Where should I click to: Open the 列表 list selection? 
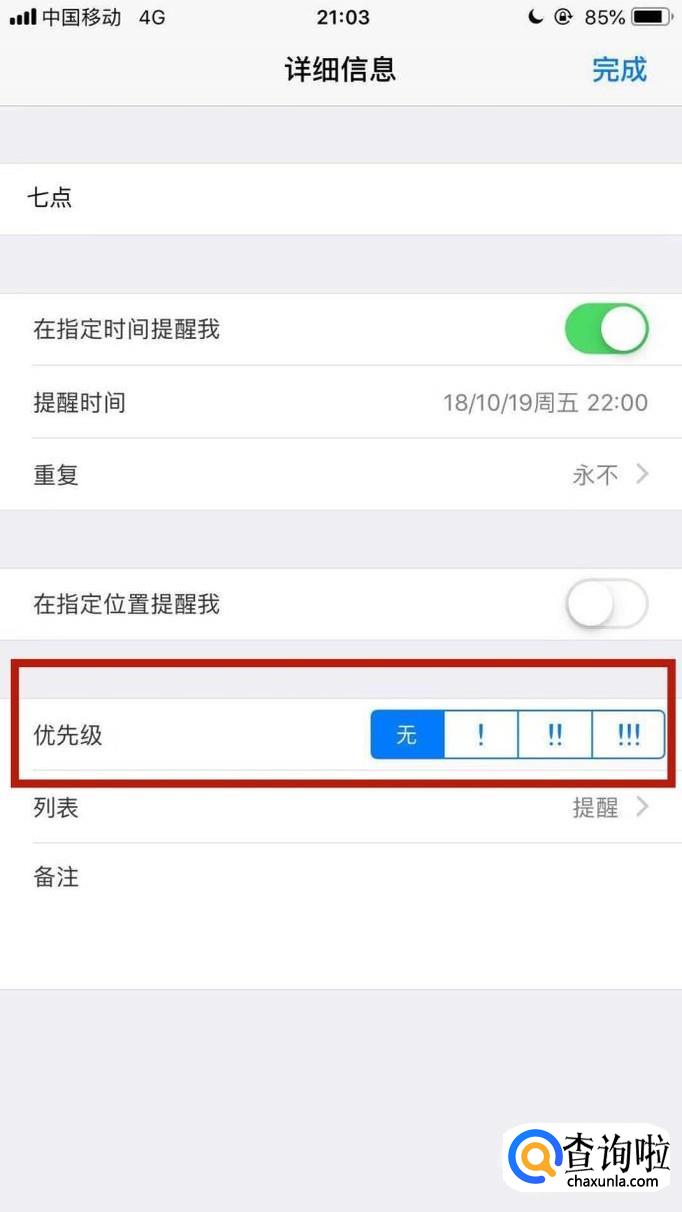(x=340, y=808)
